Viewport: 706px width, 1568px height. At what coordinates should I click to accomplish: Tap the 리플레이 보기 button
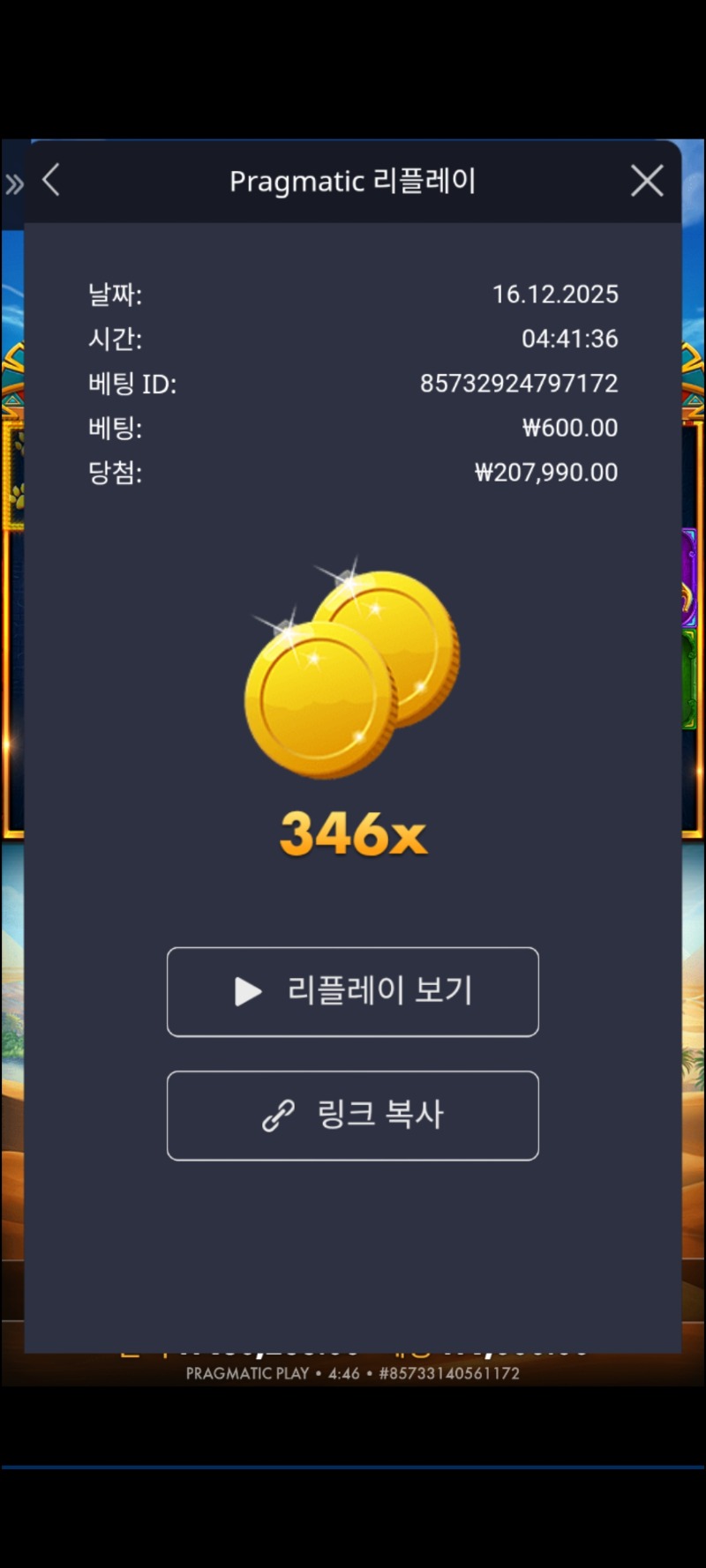coord(353,992)
